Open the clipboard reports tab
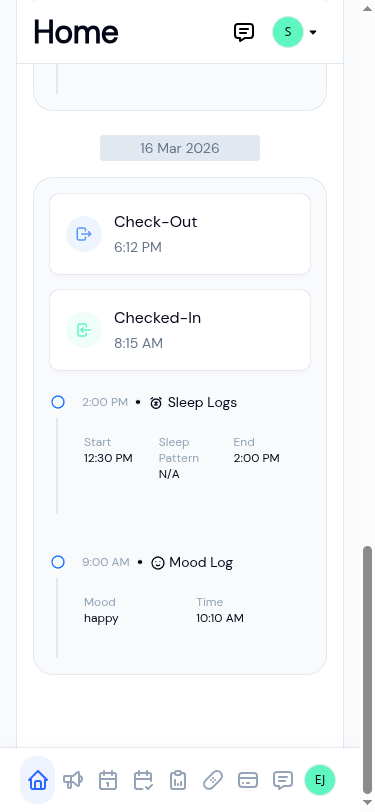Screen dimensions: 375x812 (178, 780)
